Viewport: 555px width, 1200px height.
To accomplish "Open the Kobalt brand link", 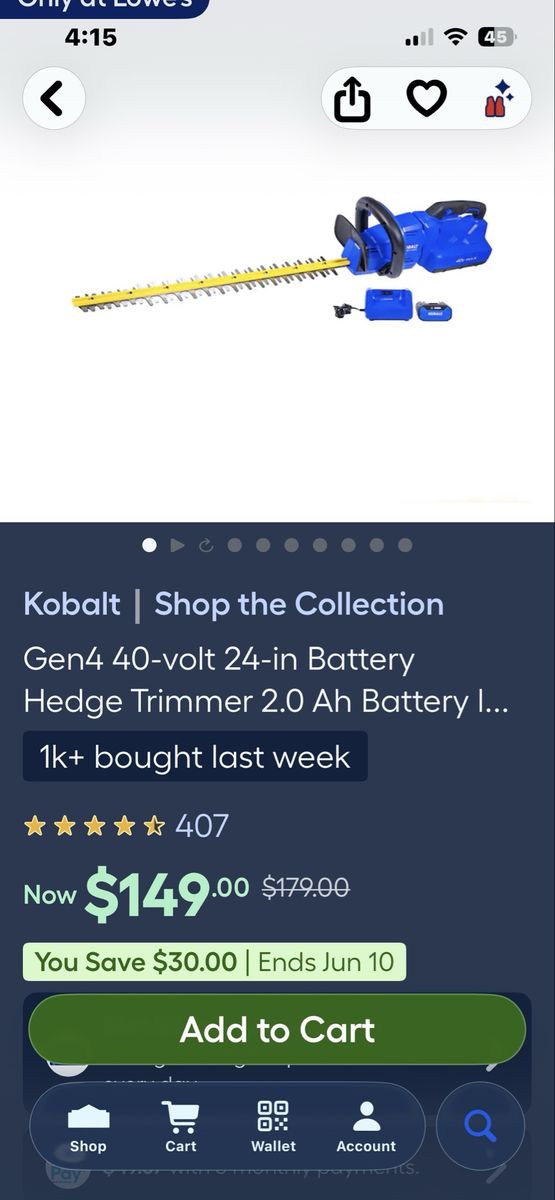I will (x=72, y=604).
